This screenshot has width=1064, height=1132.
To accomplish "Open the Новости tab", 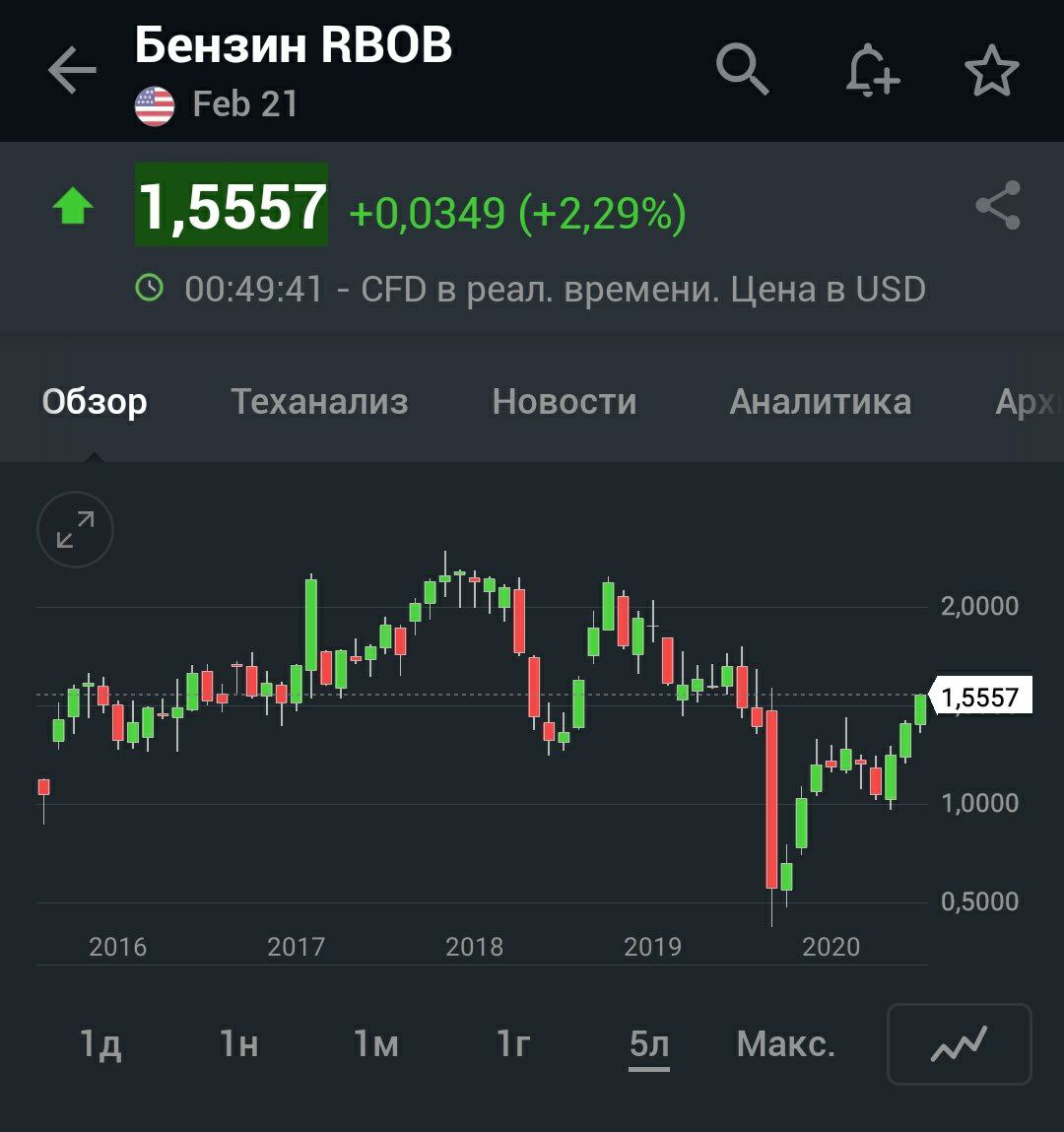I will pyautogui.click(x=565, y=402).
